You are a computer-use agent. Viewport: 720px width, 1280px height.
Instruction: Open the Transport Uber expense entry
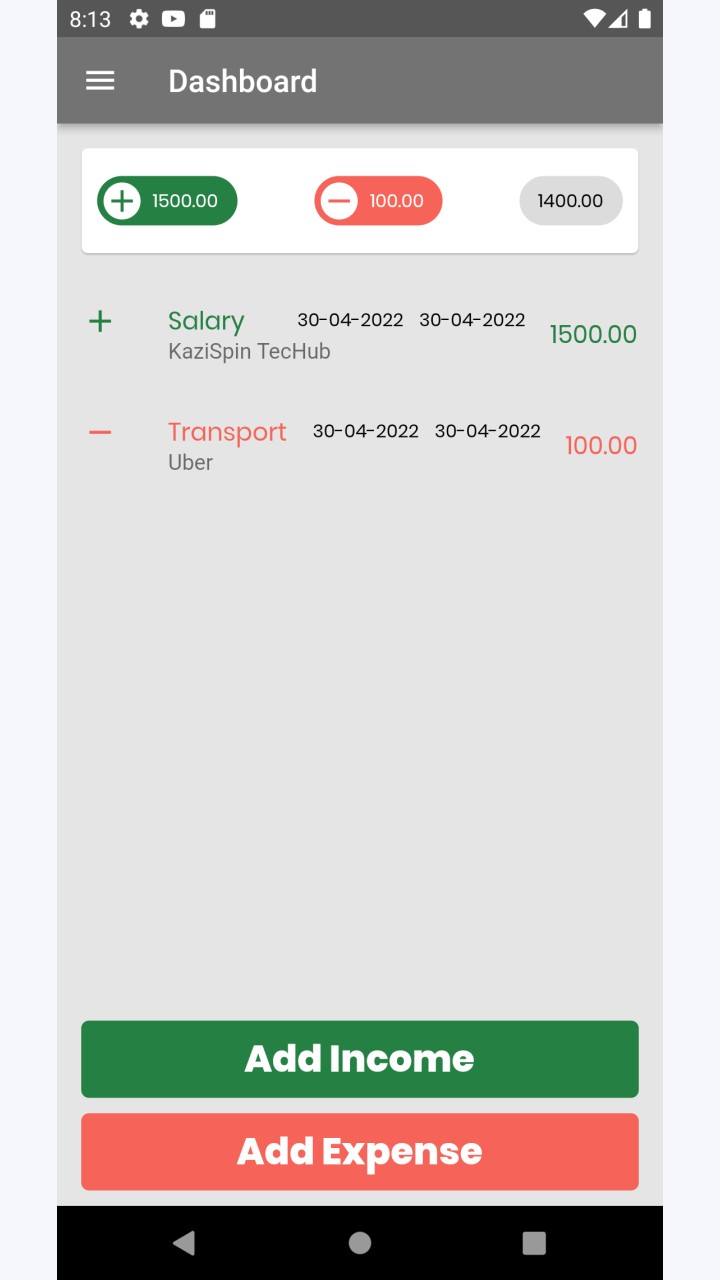pos(360,446)
